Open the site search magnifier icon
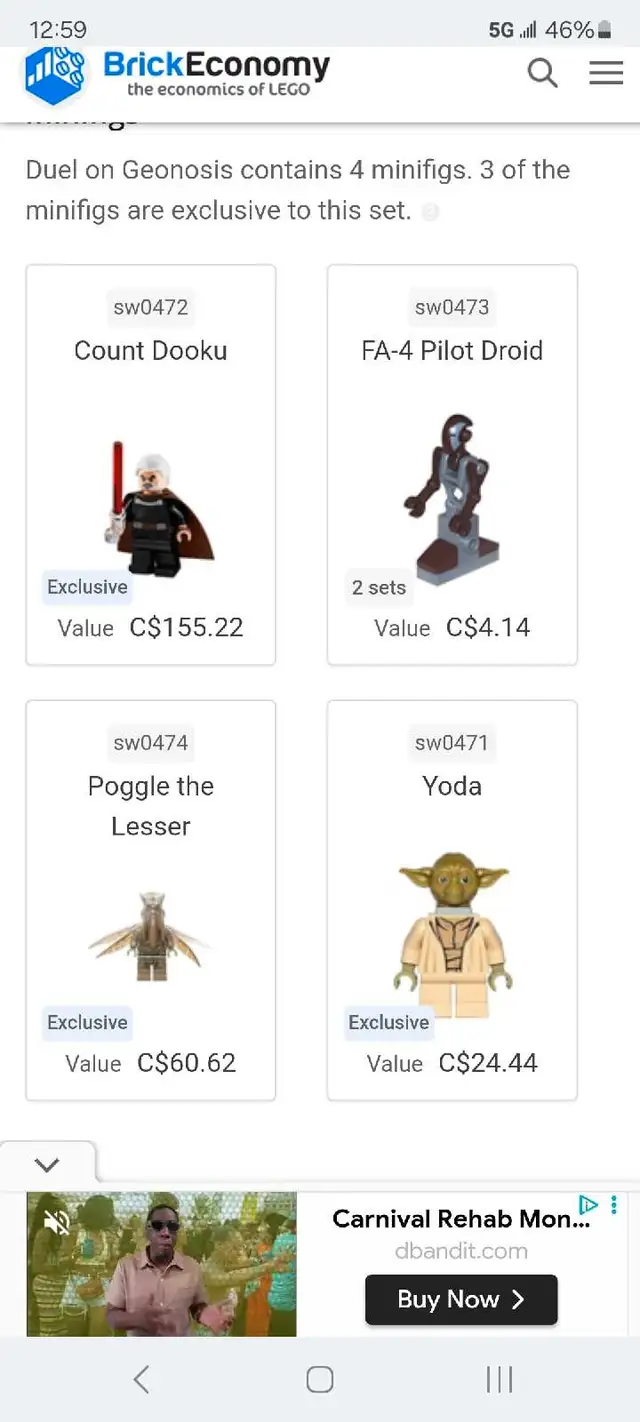Screen dimensions: 640x1422 click(x=542, y=73)
